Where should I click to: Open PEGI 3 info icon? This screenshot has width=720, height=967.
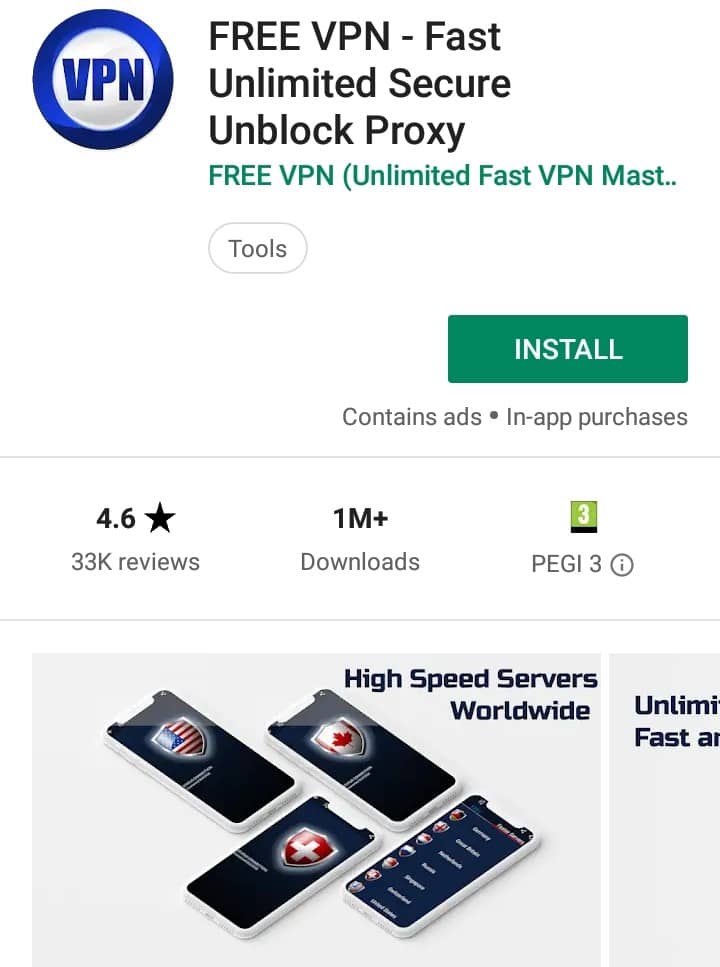(x=622, y=565)
